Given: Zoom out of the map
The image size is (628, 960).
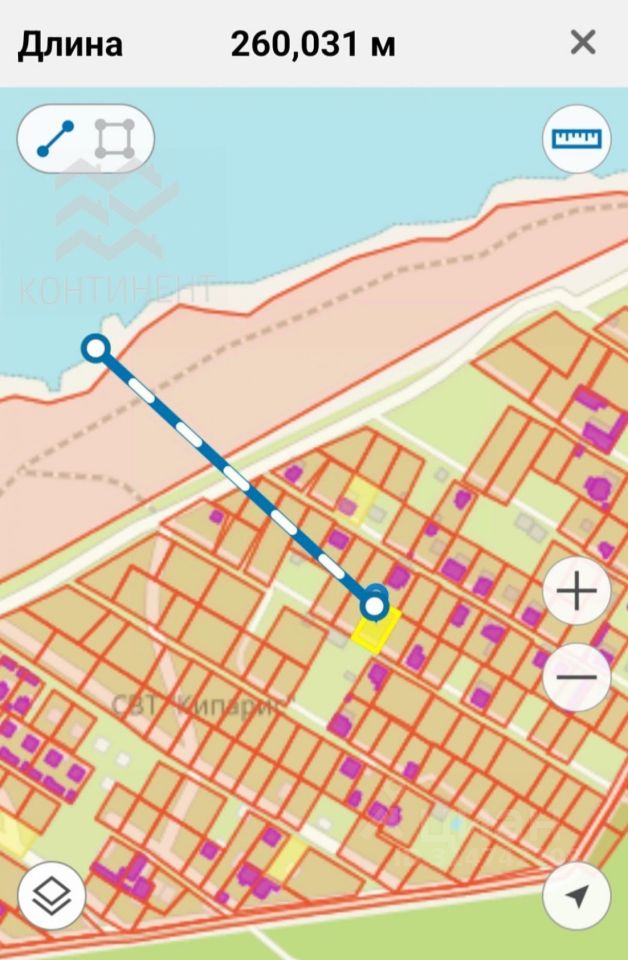Looking at the screenshot, I should 576,677.
